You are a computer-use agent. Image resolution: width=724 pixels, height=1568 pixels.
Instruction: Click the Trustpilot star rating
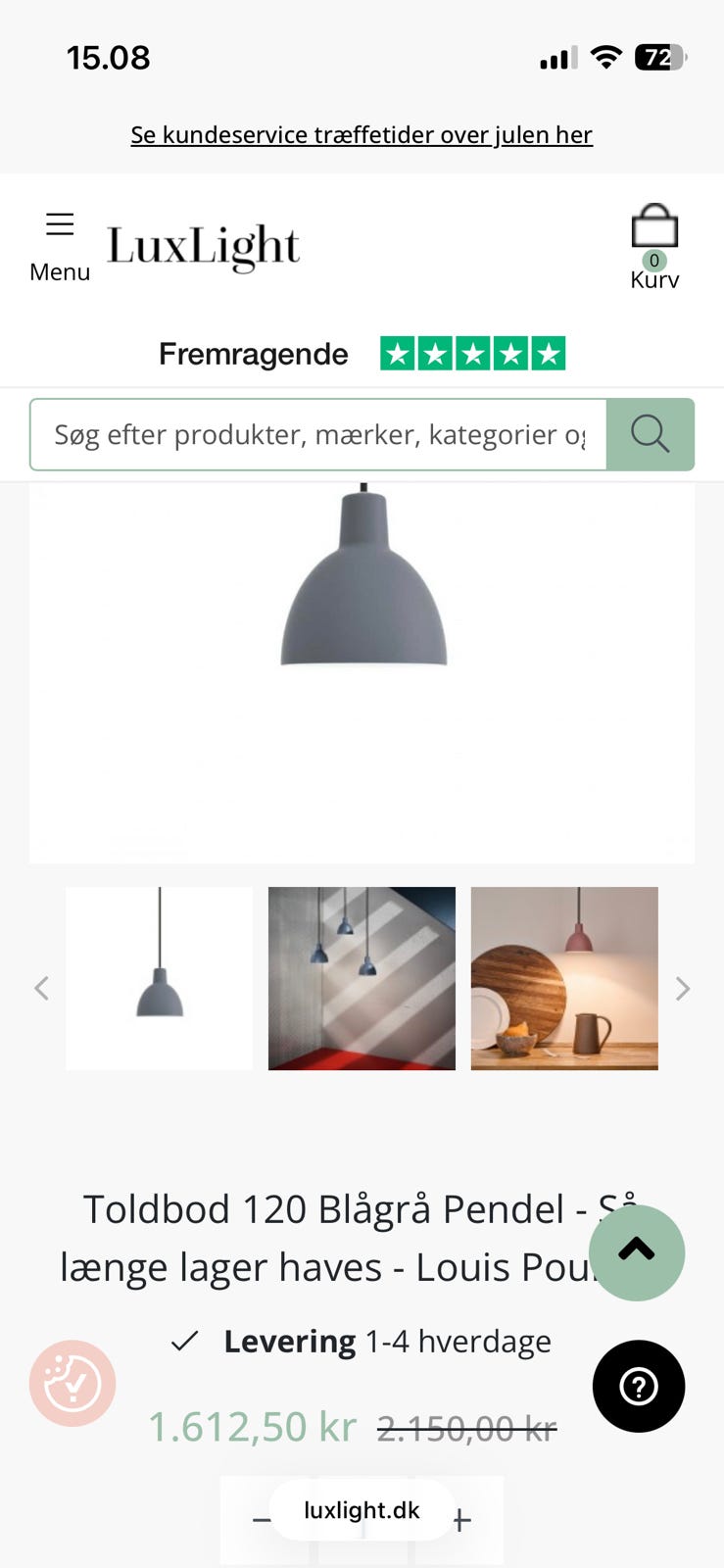475,353
